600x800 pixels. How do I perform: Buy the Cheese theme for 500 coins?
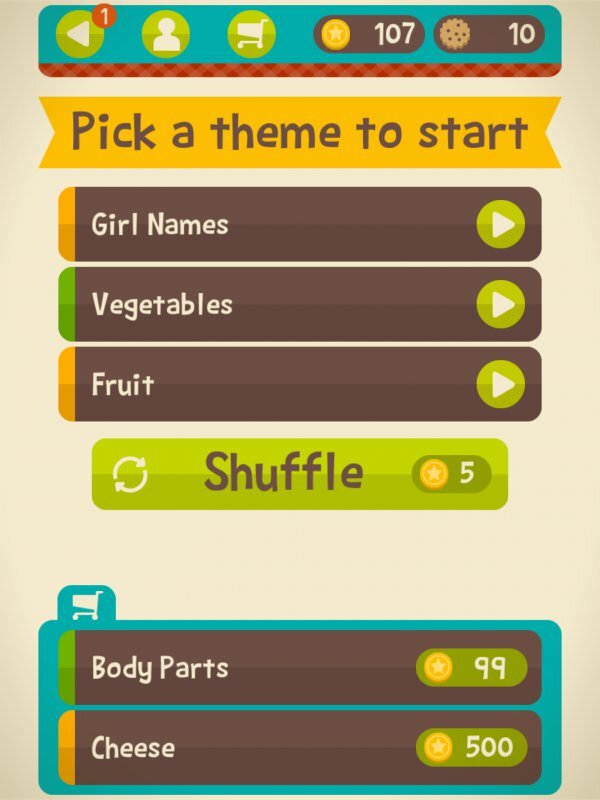click(471, 747)
